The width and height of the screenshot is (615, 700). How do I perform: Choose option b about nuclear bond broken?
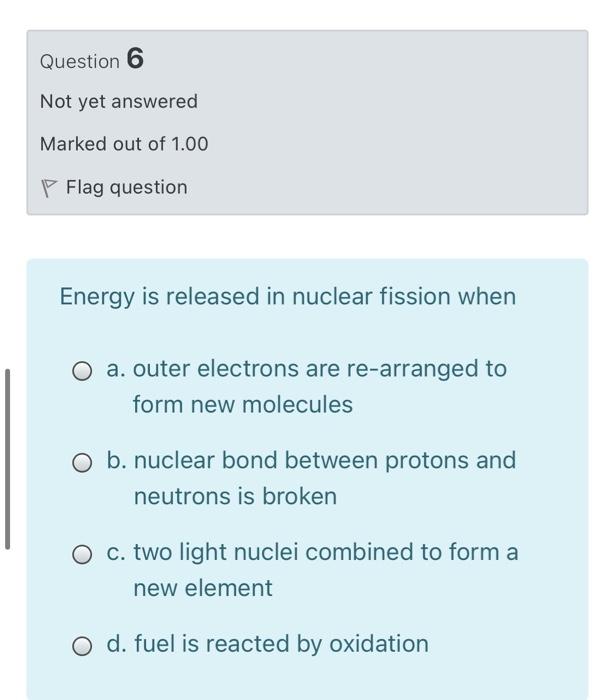(x=82, y=463)
